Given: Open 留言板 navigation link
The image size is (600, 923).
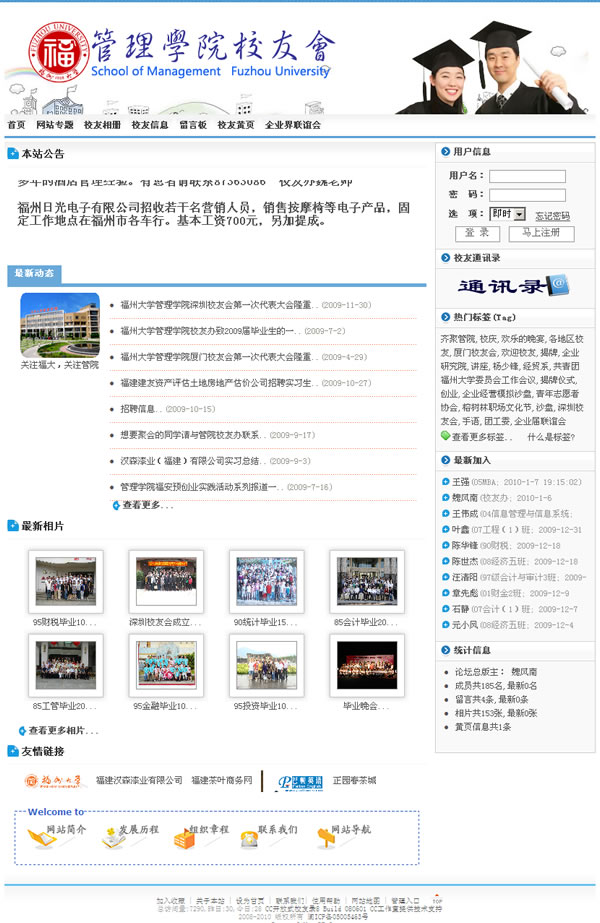Looking at the screenshot, I should [x=193, y=125].
